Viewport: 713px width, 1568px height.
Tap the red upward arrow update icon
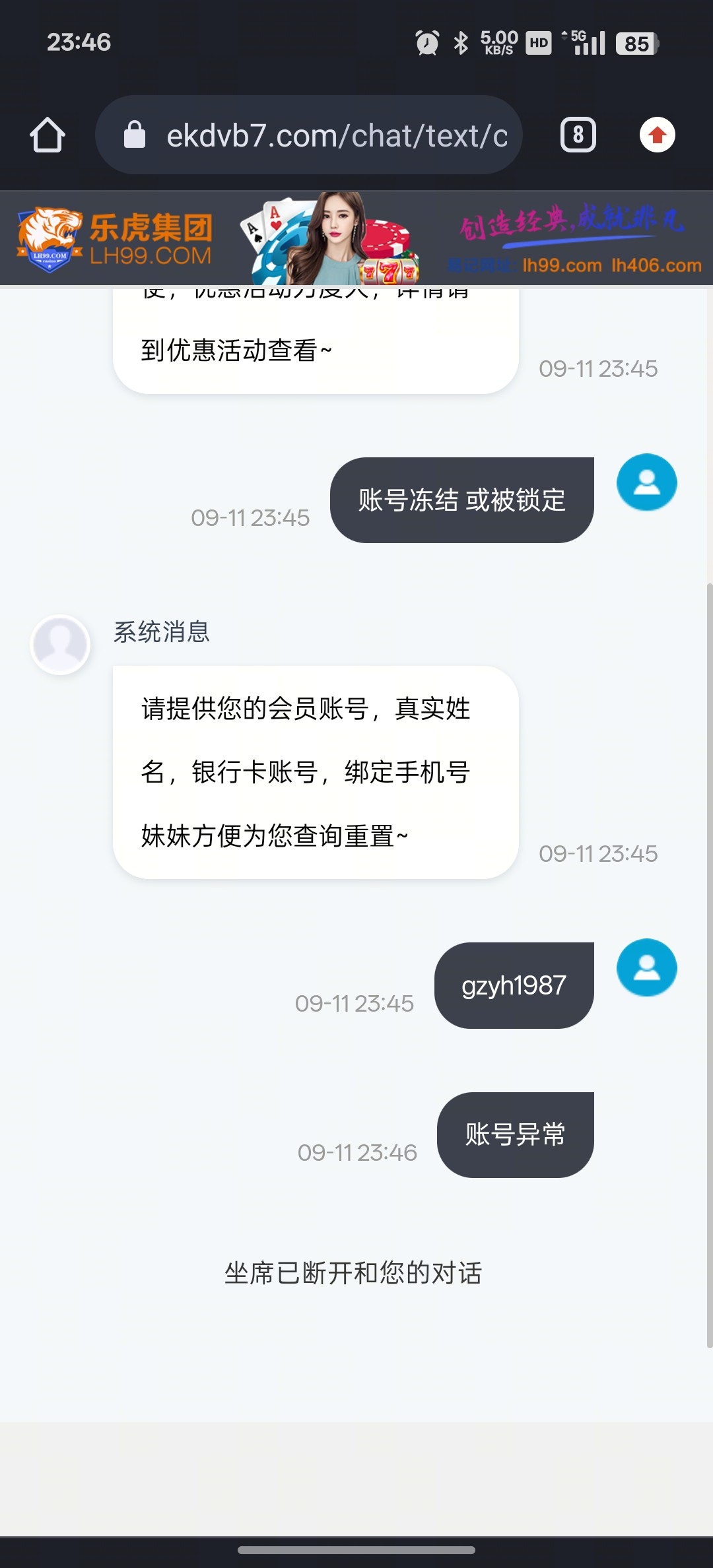[x=657, y=135]
